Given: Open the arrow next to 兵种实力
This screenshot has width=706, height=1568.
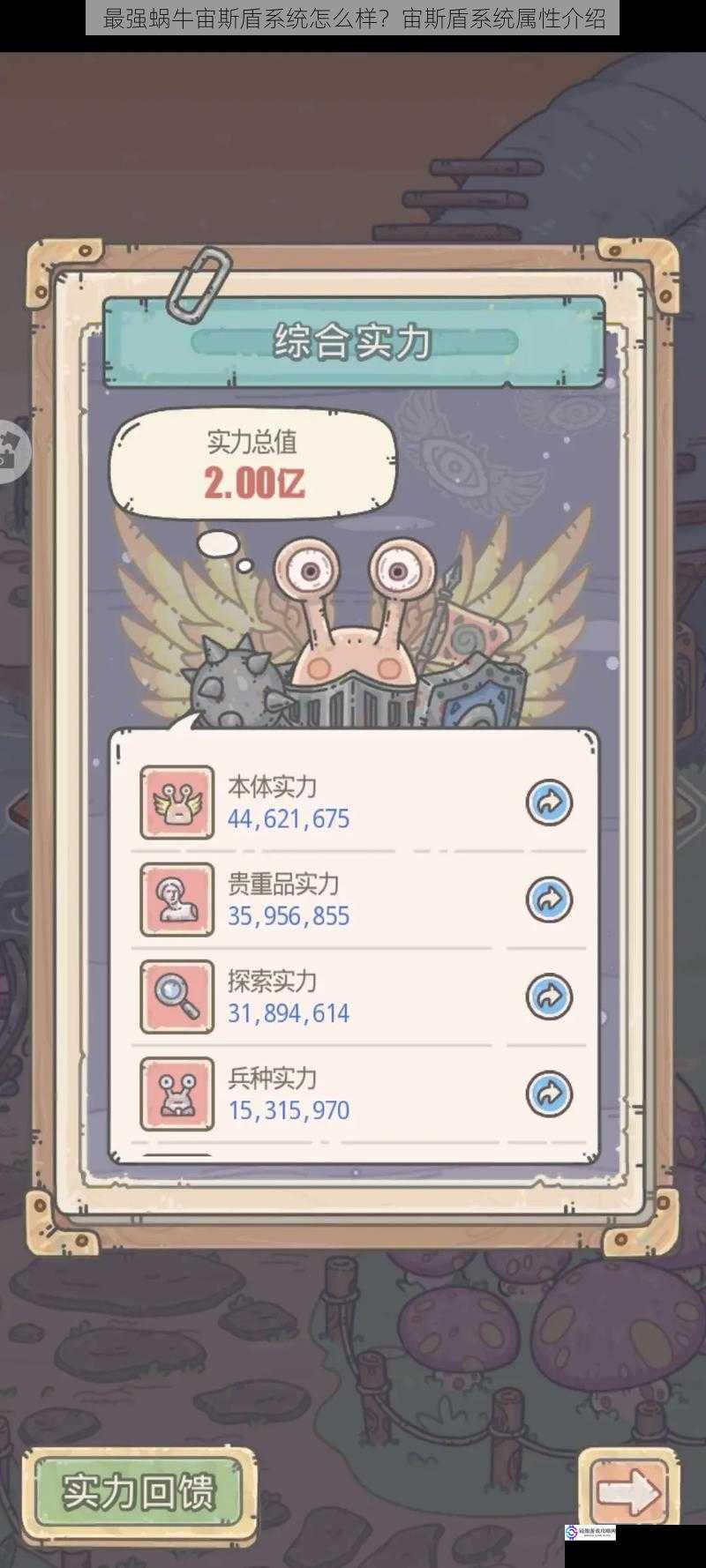Looking at the screenshot, I should (549, 1094).
